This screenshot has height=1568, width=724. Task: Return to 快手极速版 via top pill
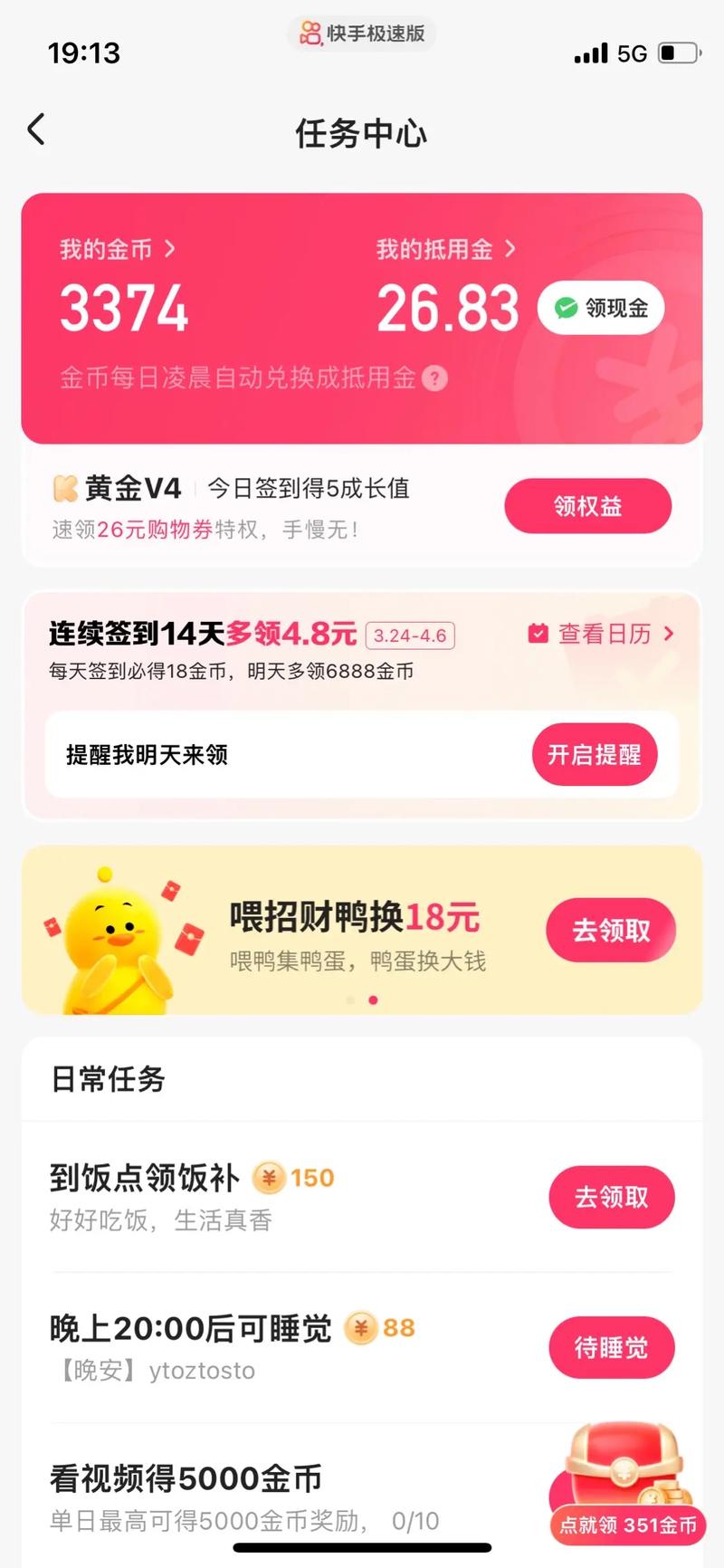click(x=362, y=34)
